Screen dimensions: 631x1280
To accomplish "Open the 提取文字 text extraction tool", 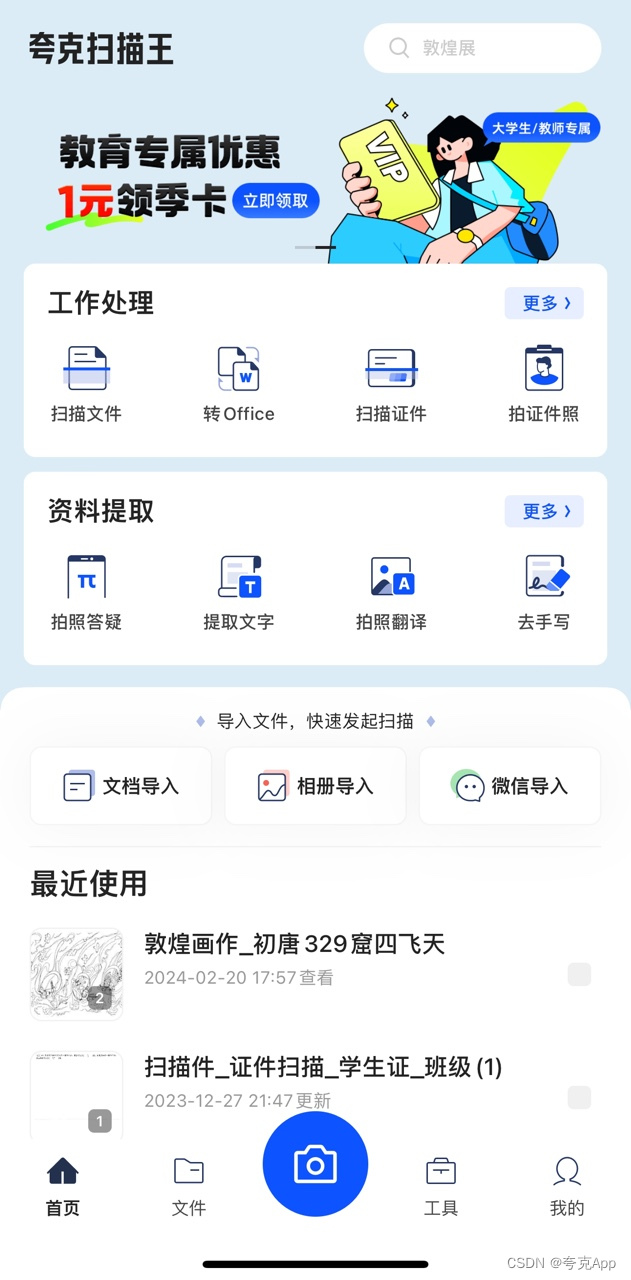I will [239, 592].
